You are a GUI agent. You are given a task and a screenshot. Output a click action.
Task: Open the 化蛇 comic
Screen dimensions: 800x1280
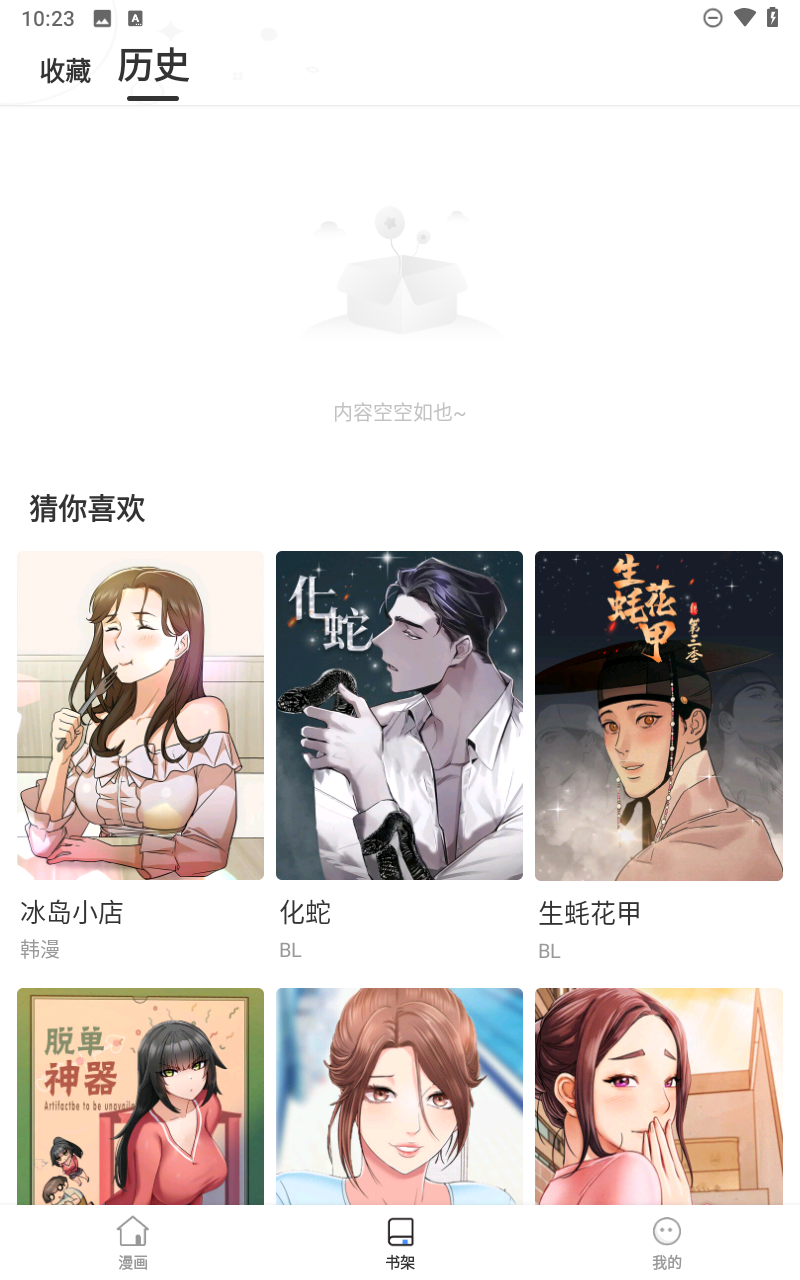pos(399,715)
